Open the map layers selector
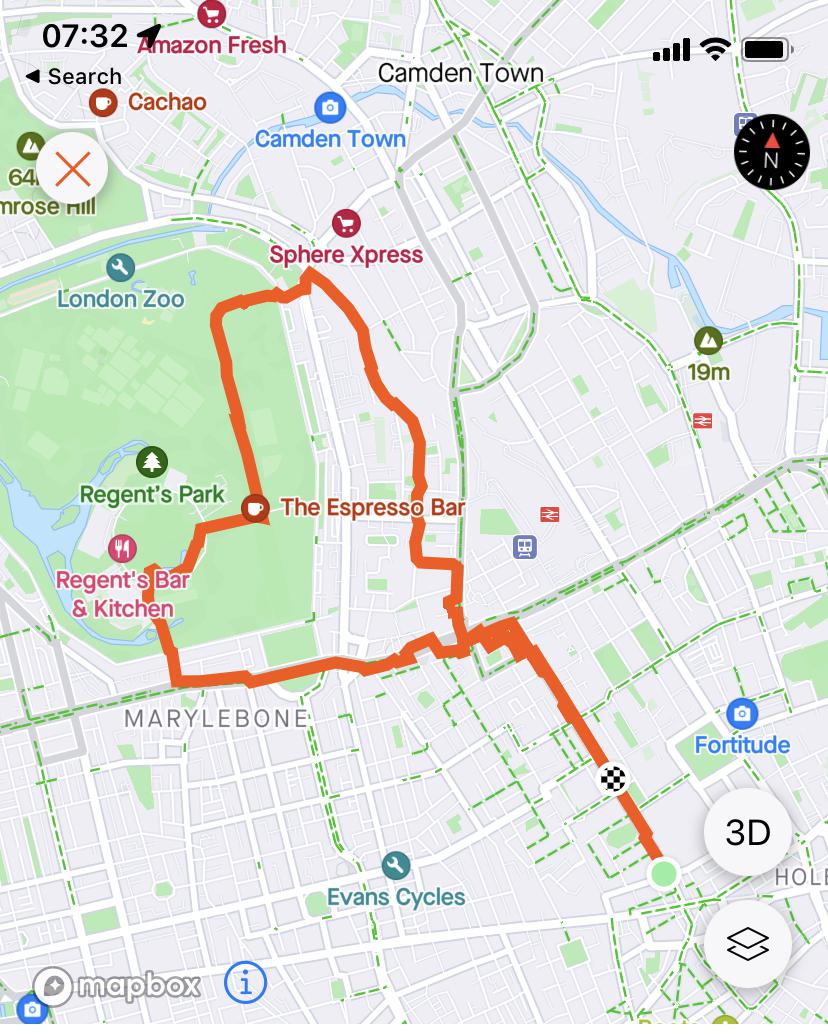This screenshot has height=1035, width=828. click(747, 943)
